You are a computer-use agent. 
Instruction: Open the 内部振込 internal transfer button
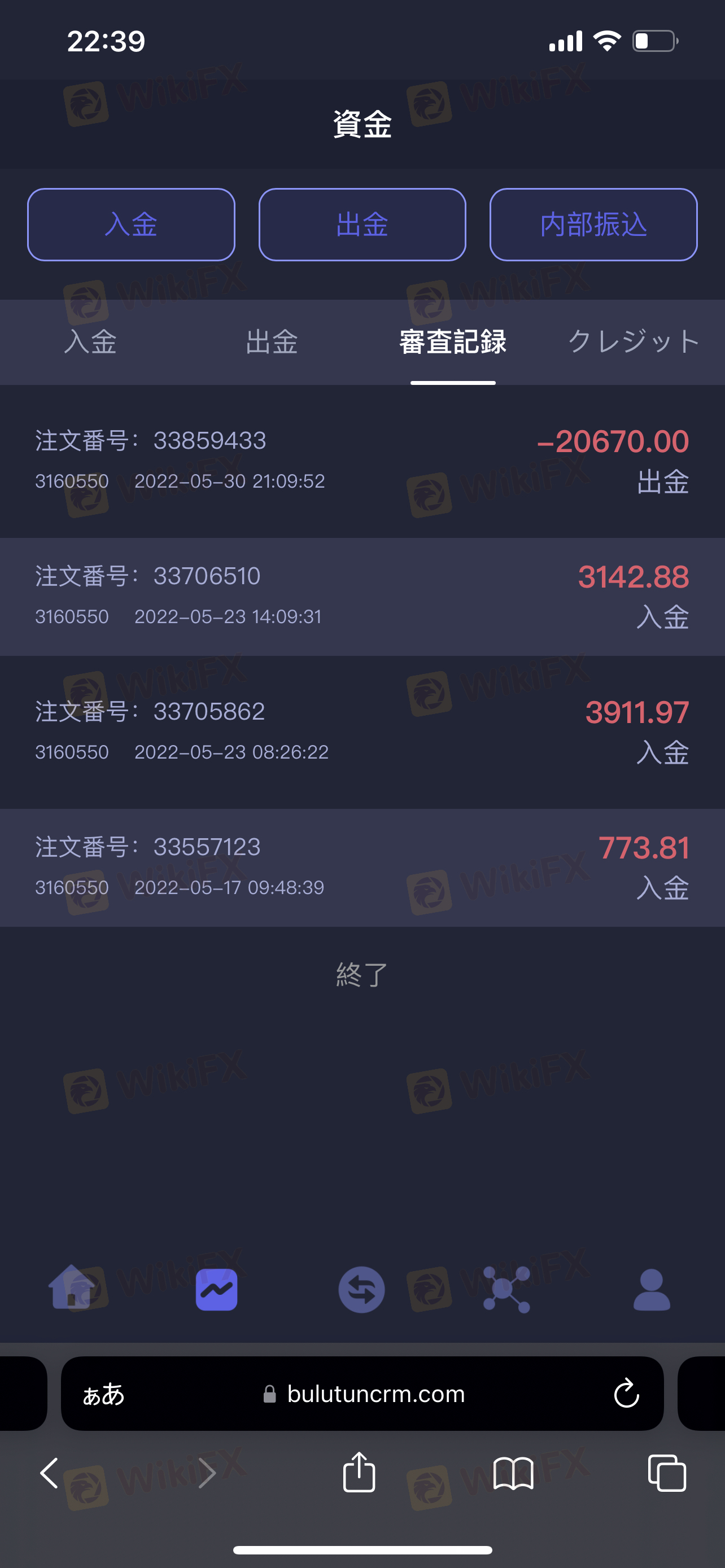[x=593, y=224]
